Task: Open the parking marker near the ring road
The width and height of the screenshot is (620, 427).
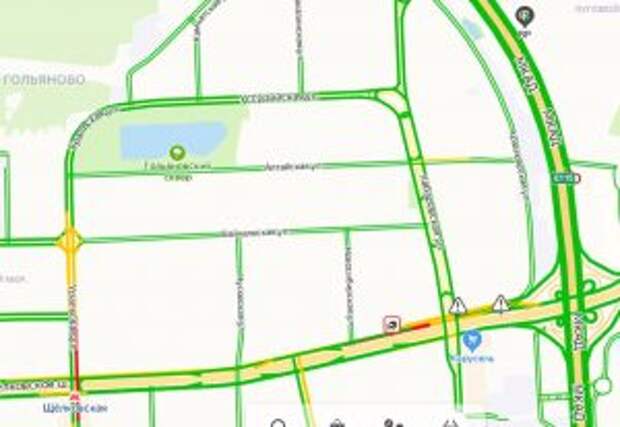Action: 522,15
